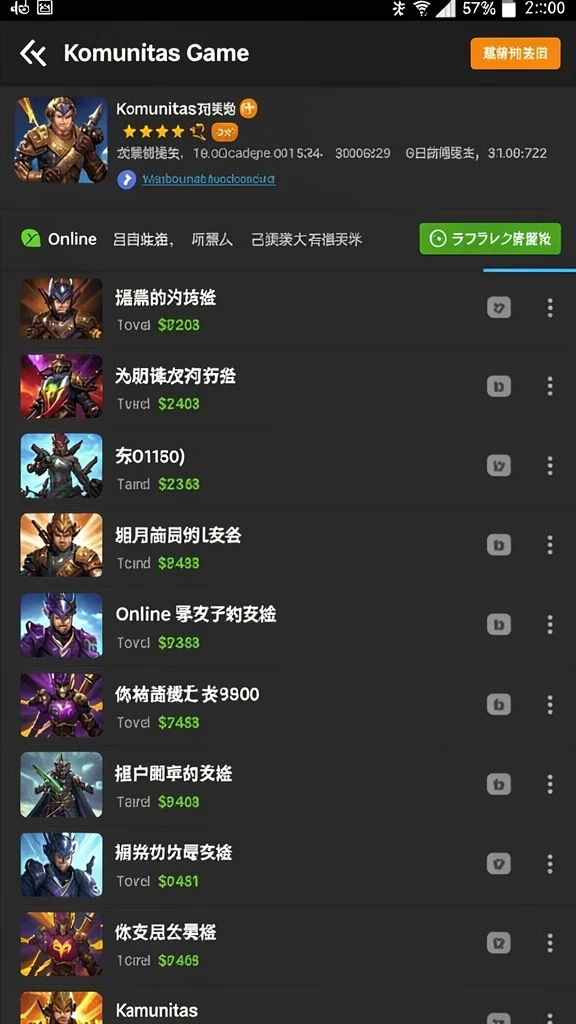The image size is (576, 1024).
Task: Tap the orange button in the header
Action: click(515, 54)
